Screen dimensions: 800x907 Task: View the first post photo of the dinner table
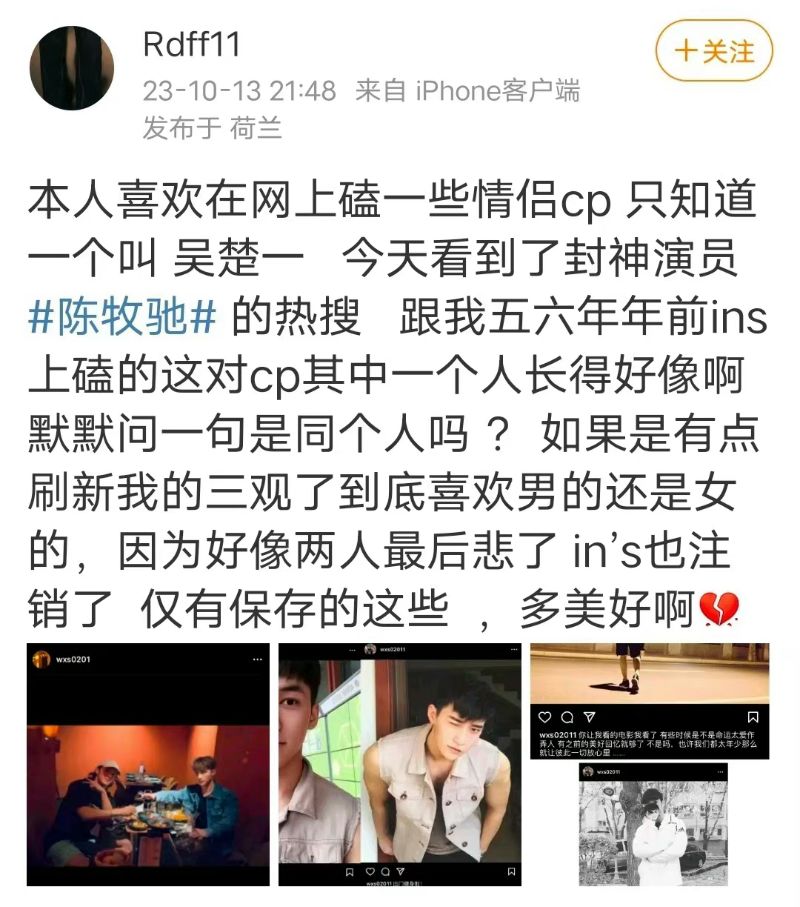click(x=147, y=765)
